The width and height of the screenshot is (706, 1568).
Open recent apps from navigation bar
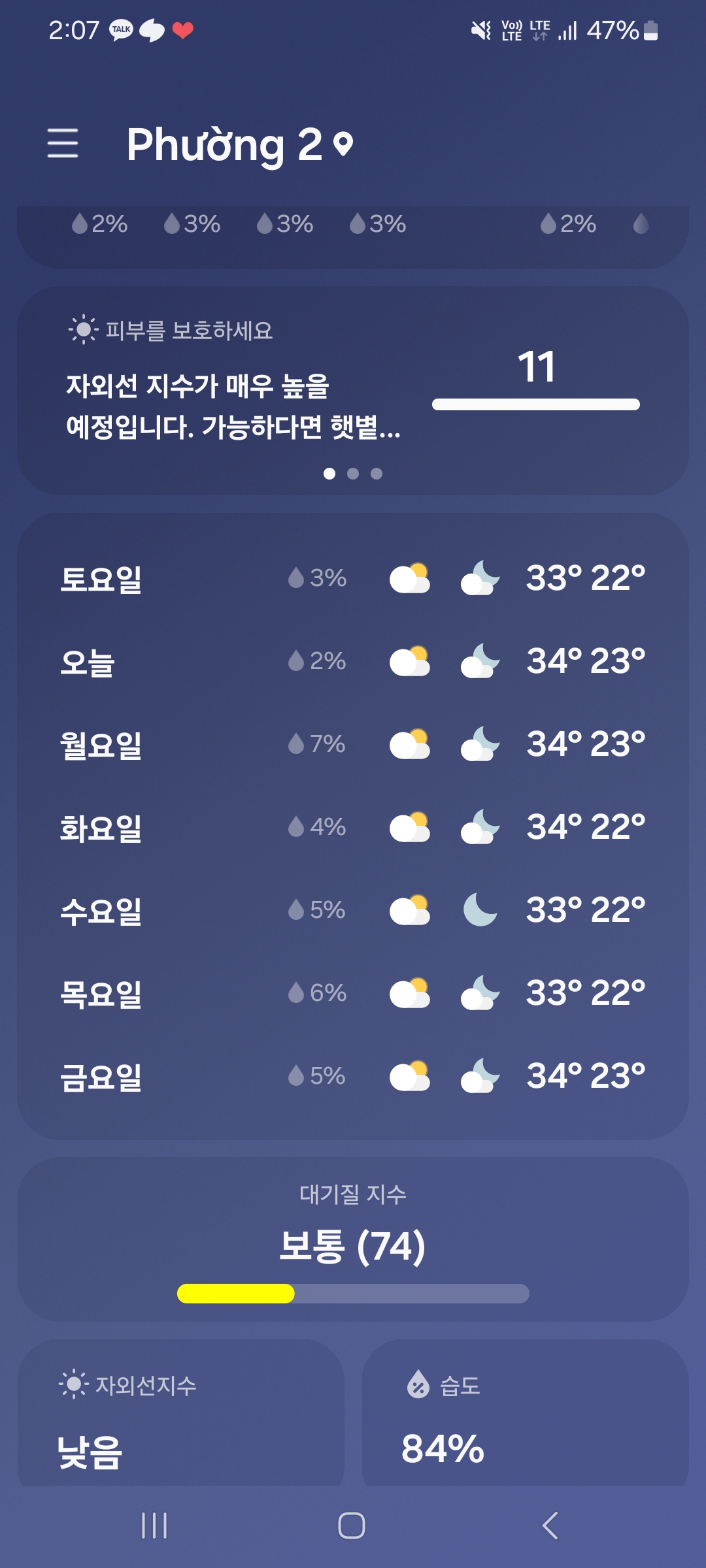point(154,1526)
